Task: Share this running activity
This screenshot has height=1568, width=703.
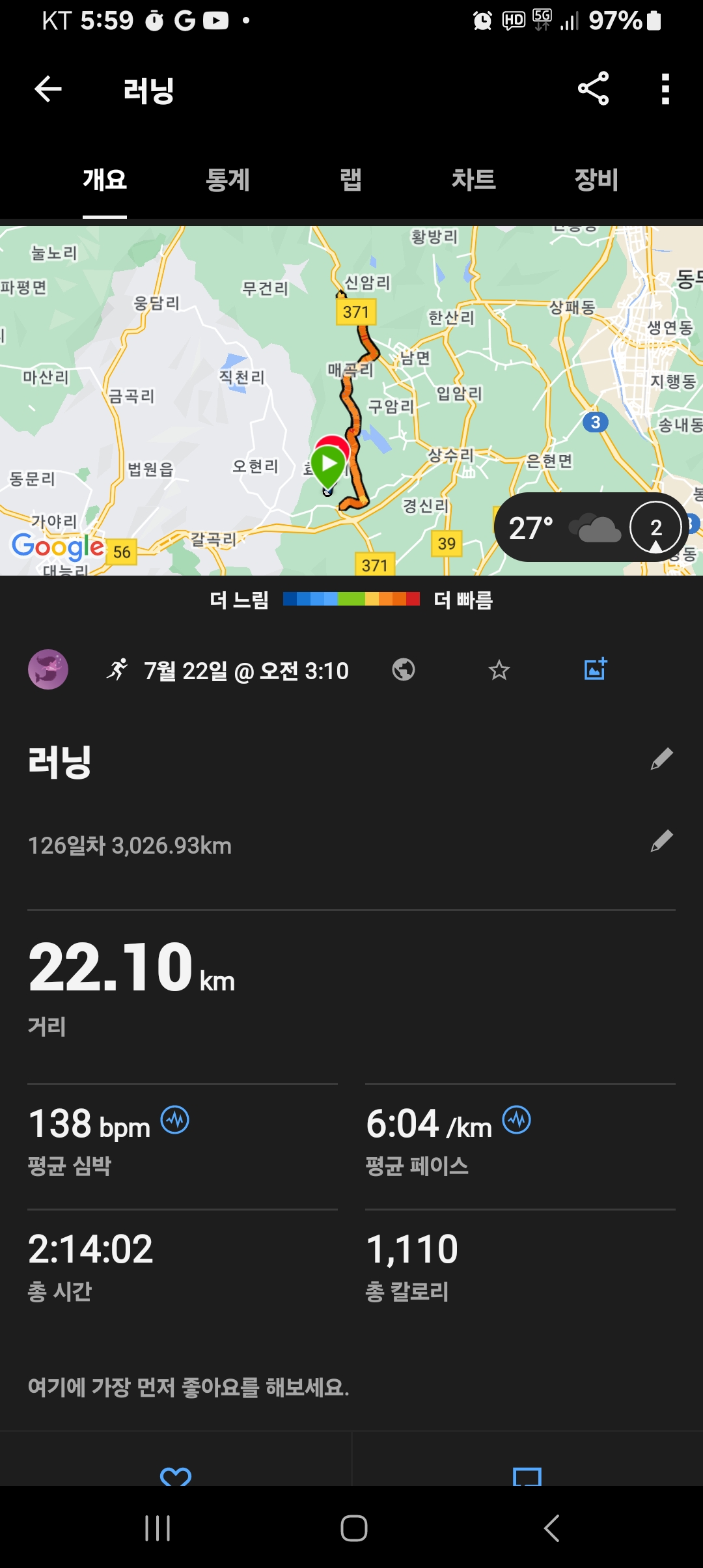Action: pos(593,89)
